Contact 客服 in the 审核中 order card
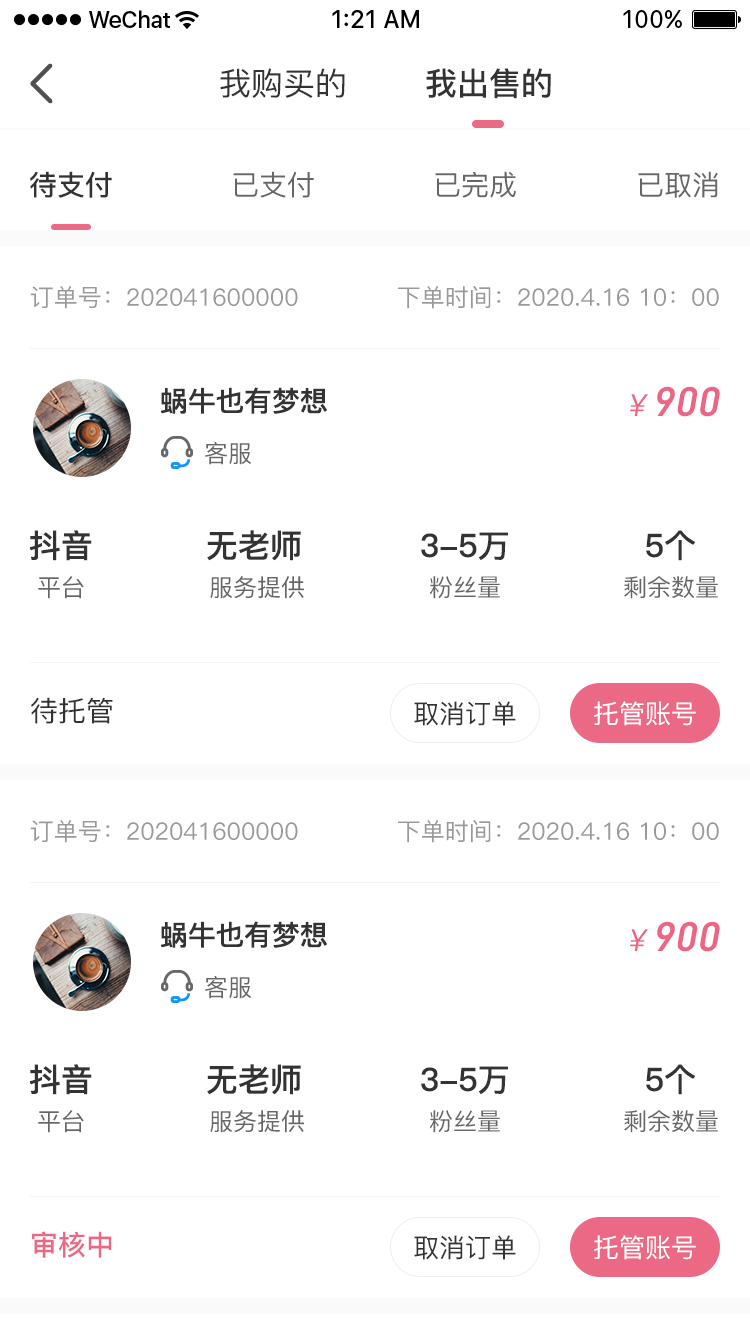The width and height of the screenshot is (750, 1334). pos(207,987)
